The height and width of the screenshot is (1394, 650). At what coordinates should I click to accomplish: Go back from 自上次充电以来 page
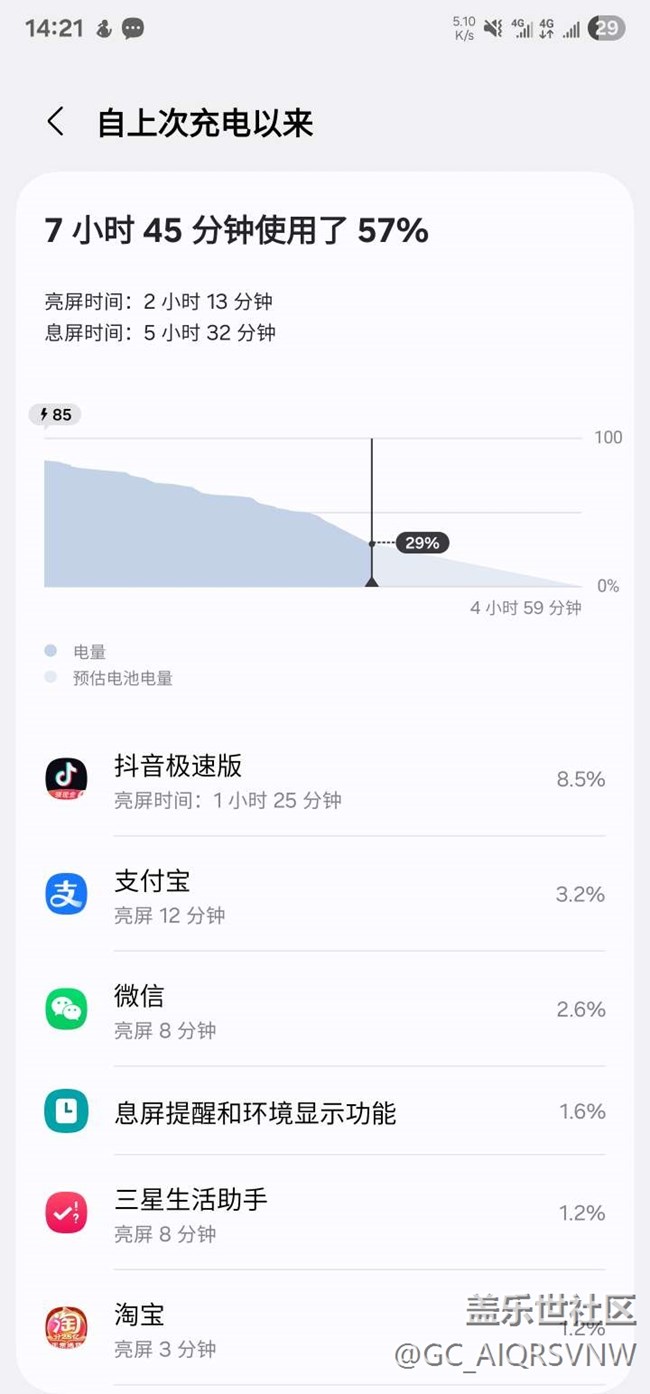(x=56, y=123)
